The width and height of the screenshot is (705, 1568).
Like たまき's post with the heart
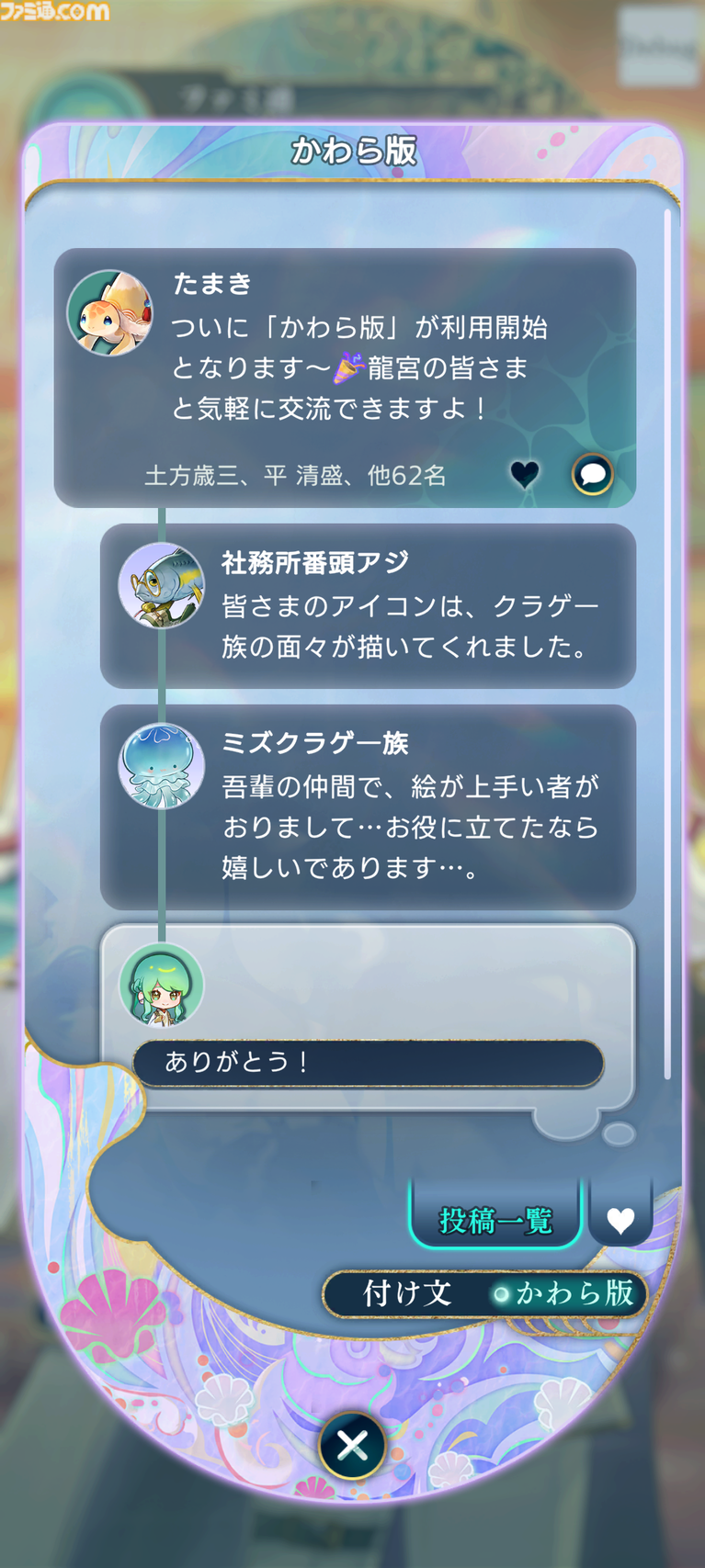click(x=525, y=474)
